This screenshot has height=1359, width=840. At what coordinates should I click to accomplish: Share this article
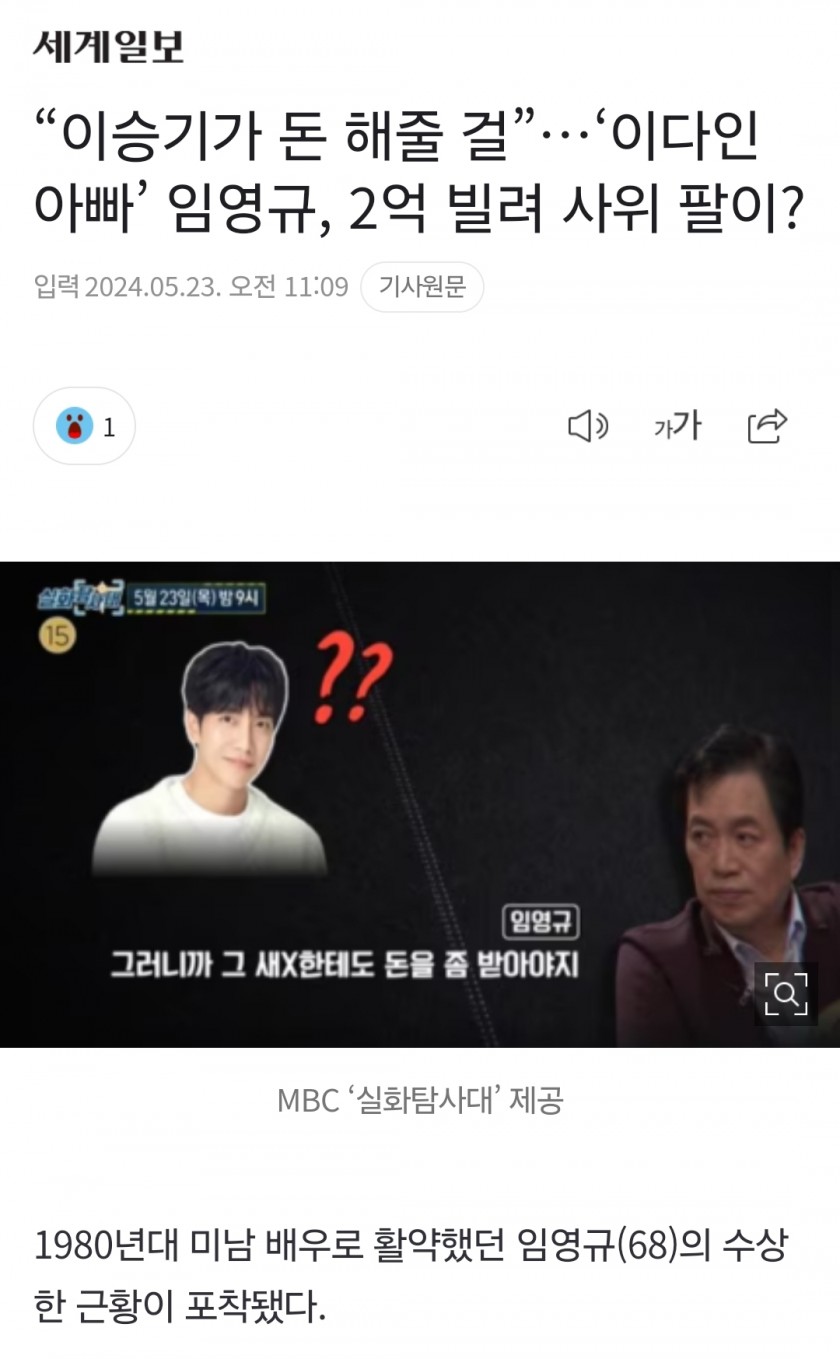(767, 427)
